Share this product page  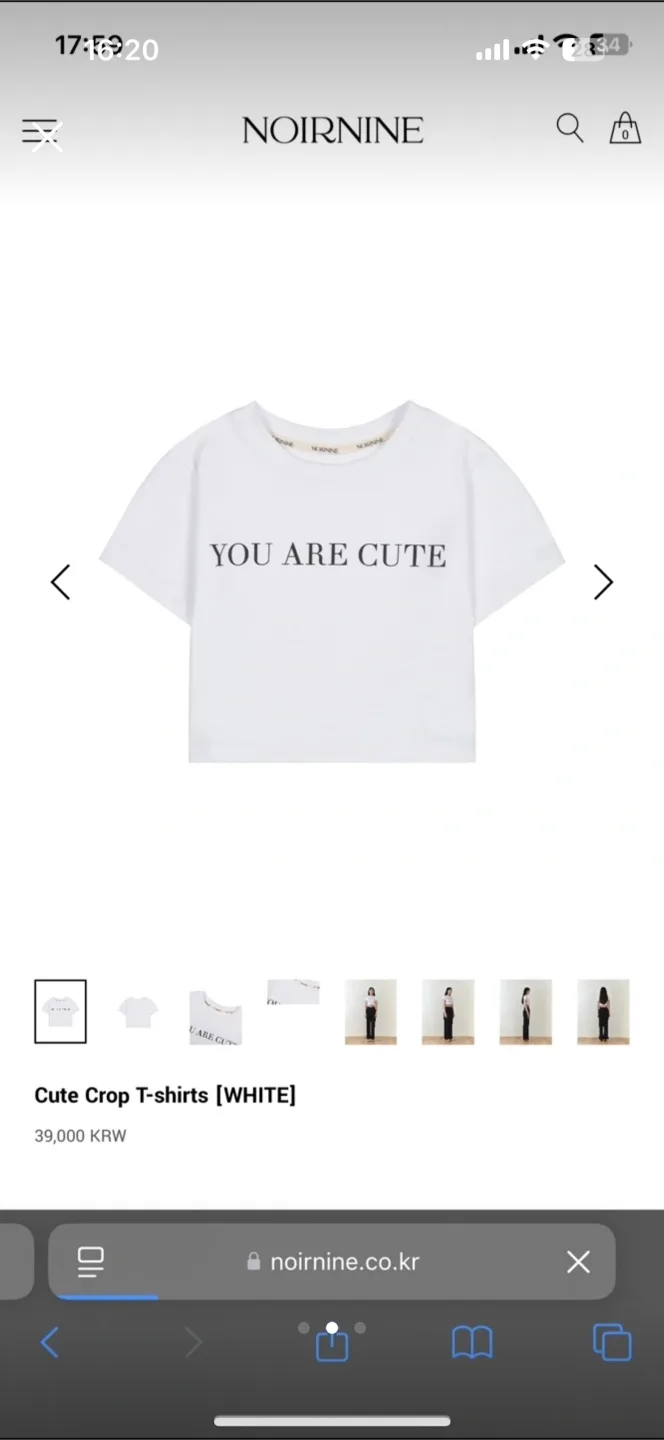pos(332,1345)
